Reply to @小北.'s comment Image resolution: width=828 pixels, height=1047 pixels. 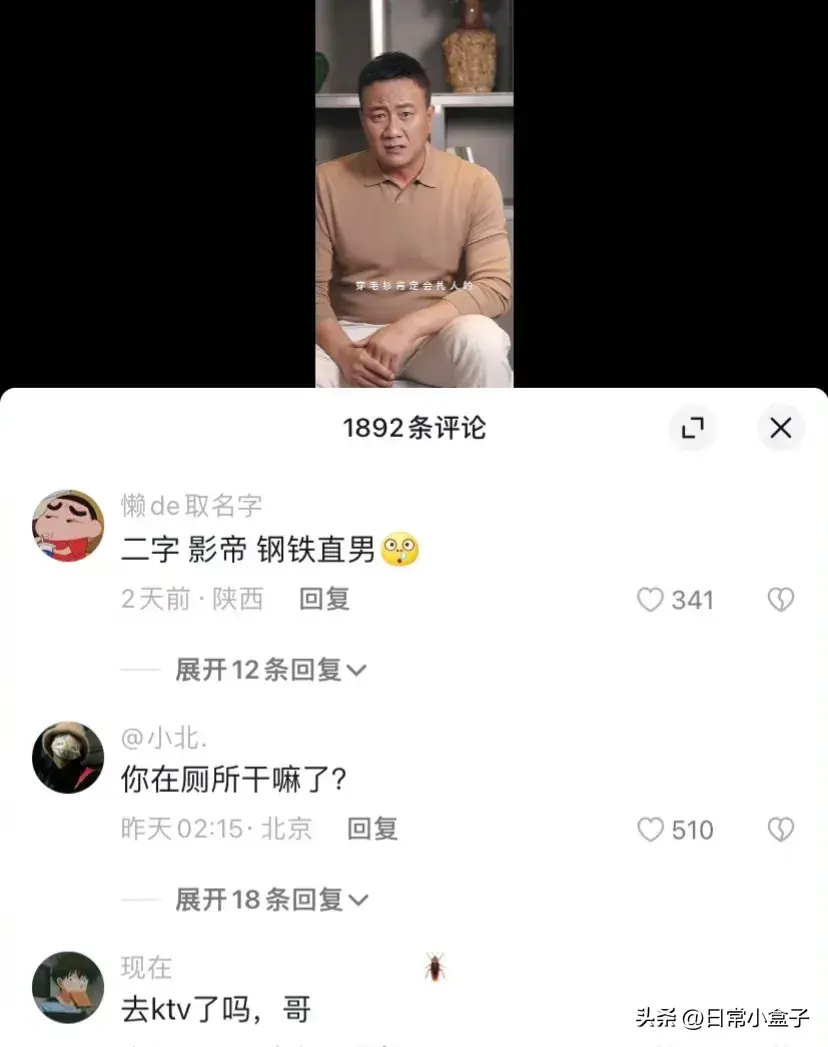pyautogui.click(x=372, y=829)
